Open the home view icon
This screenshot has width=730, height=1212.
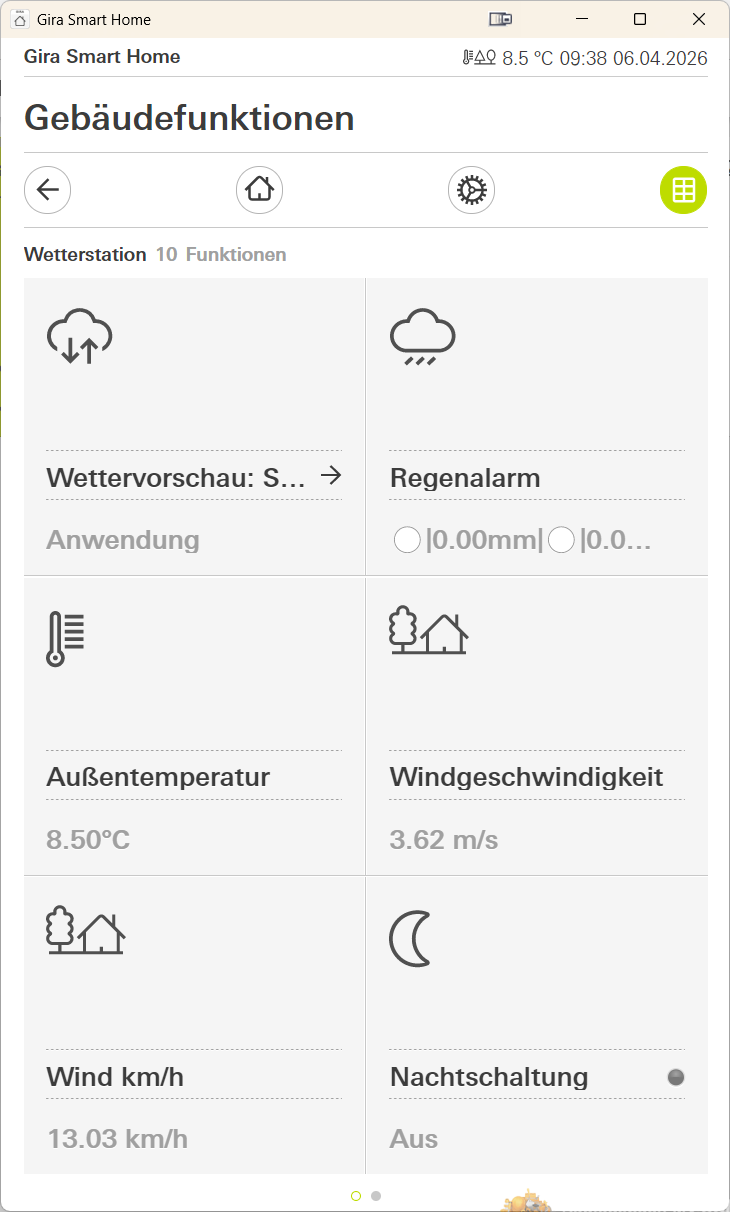point(259,190)
